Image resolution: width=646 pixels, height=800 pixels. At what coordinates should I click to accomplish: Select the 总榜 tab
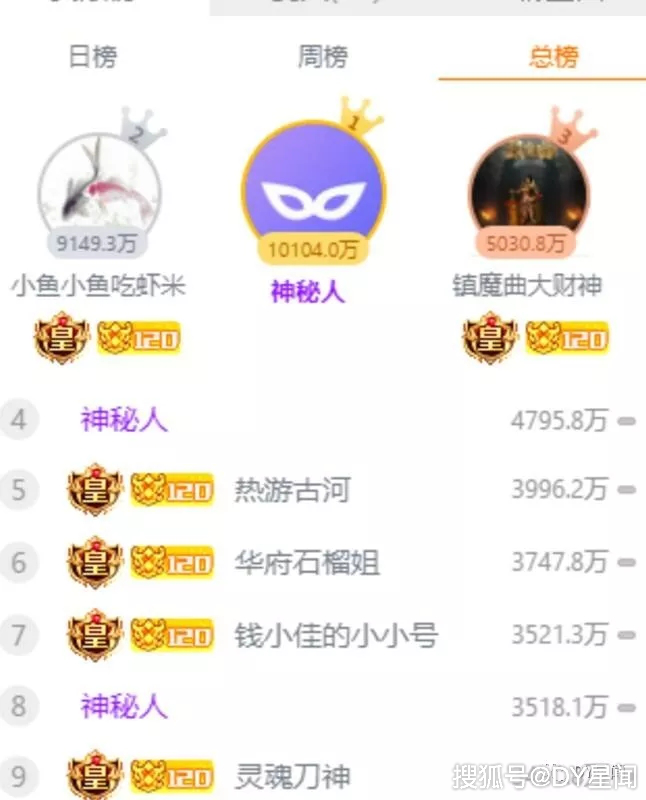coord(553,57)
